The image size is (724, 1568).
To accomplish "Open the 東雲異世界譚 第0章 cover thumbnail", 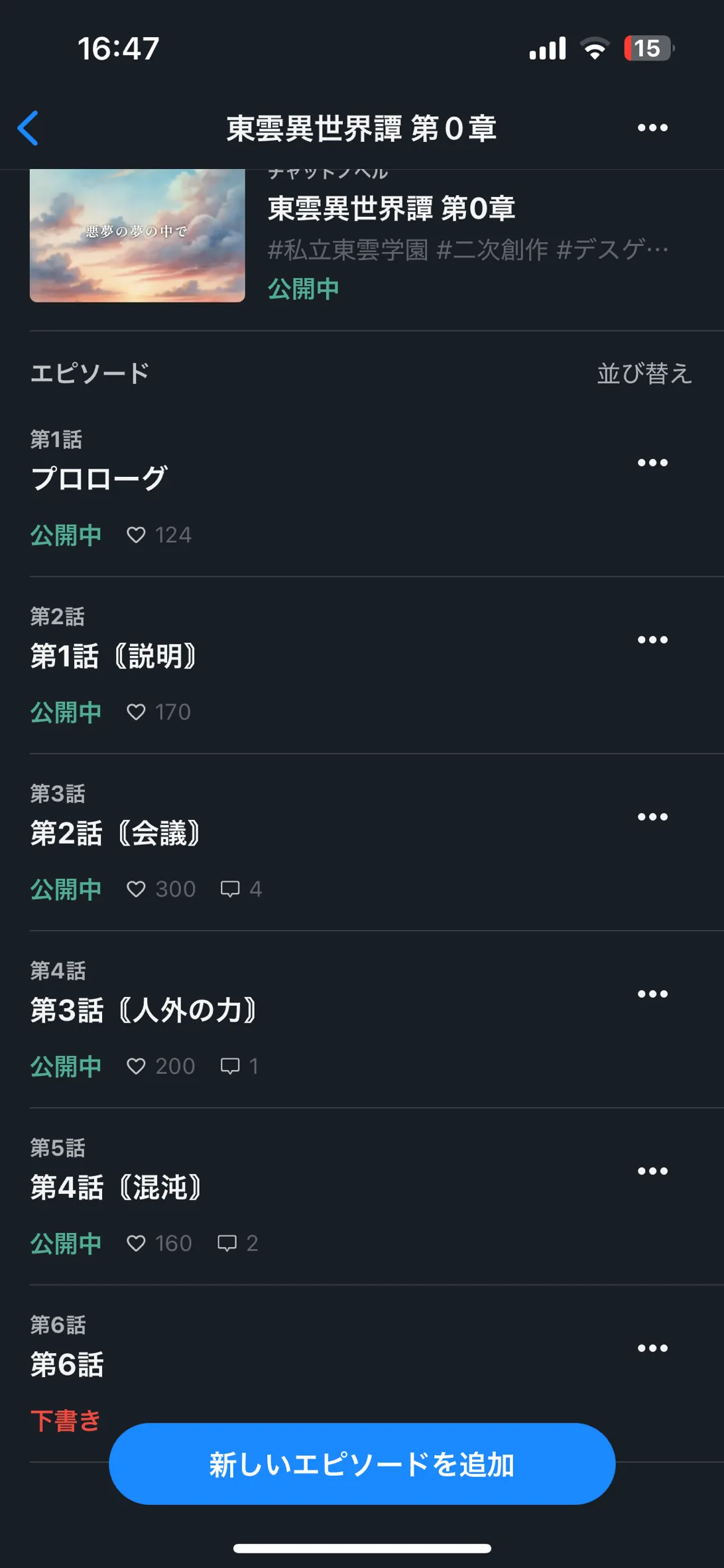I will click(x=137, y=235).
